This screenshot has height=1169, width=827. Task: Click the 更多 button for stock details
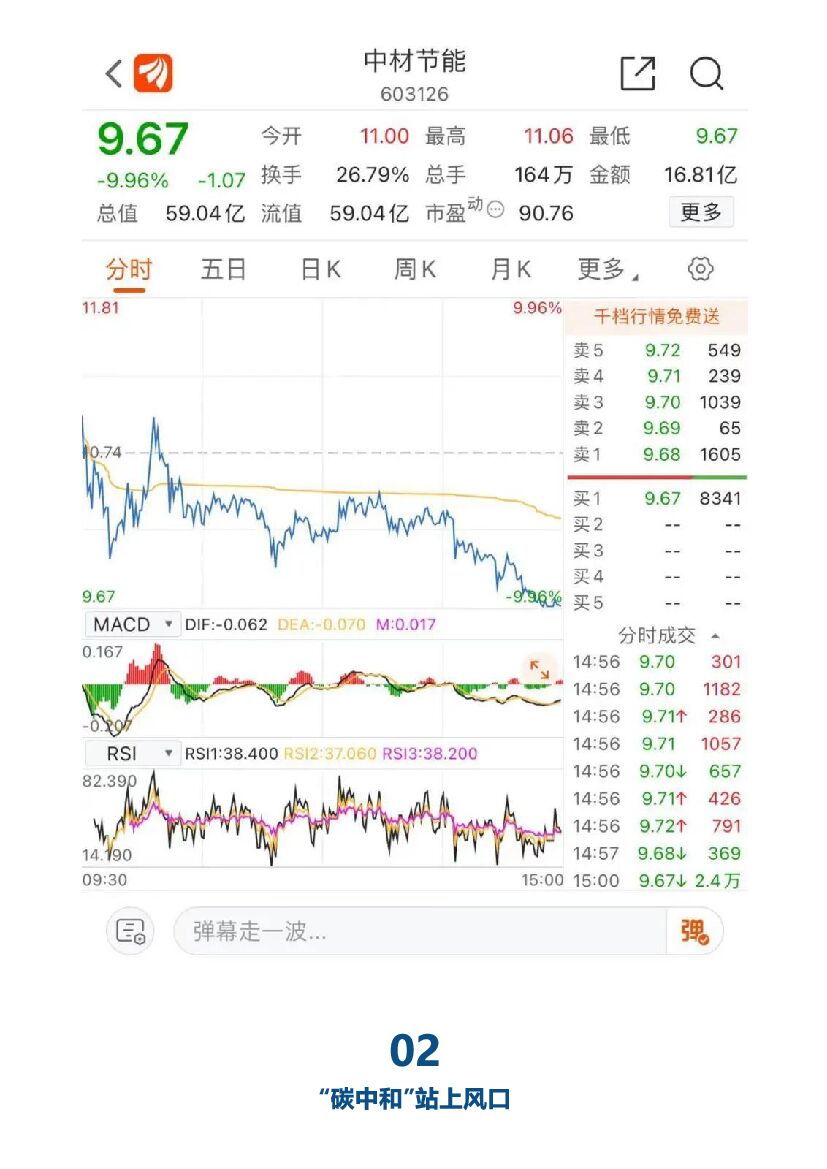tap(701, 213)
